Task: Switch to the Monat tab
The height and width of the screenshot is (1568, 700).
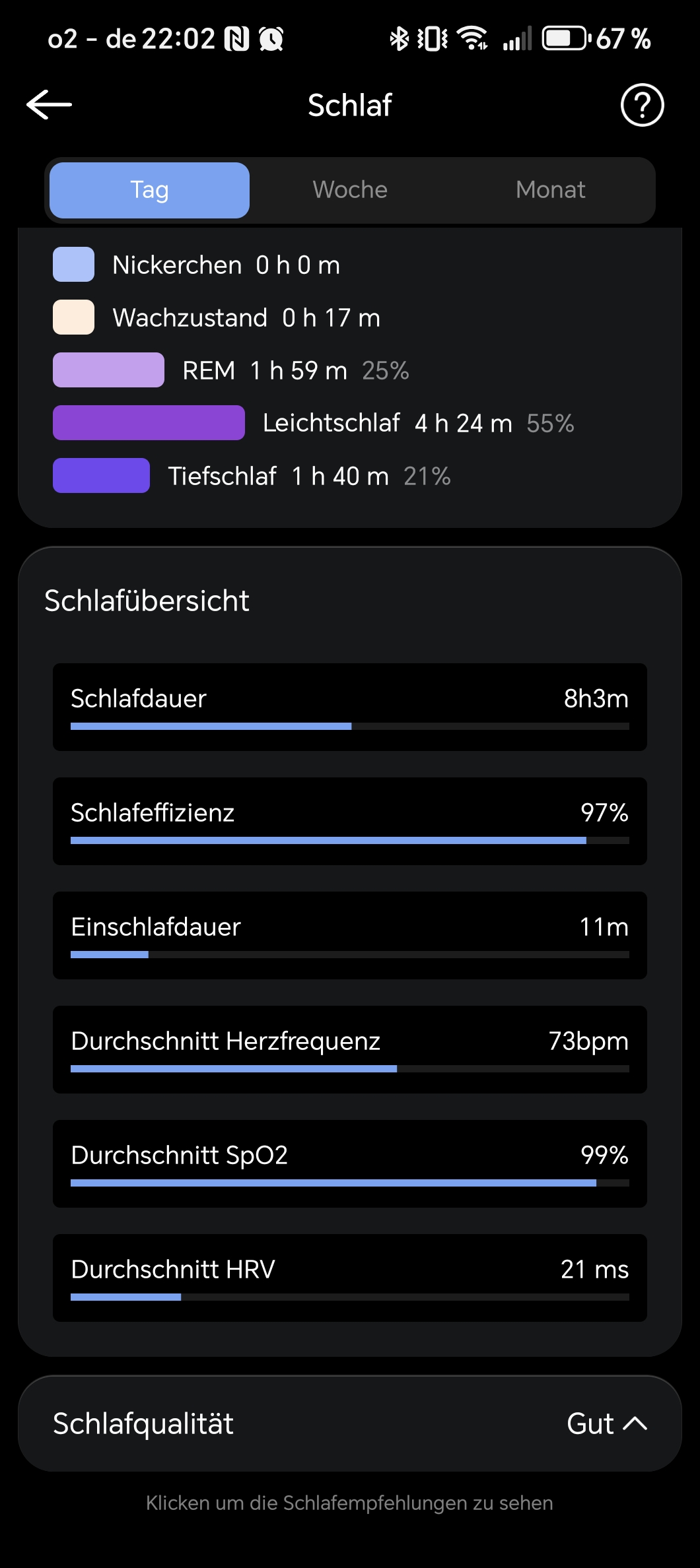Action: 550,190
